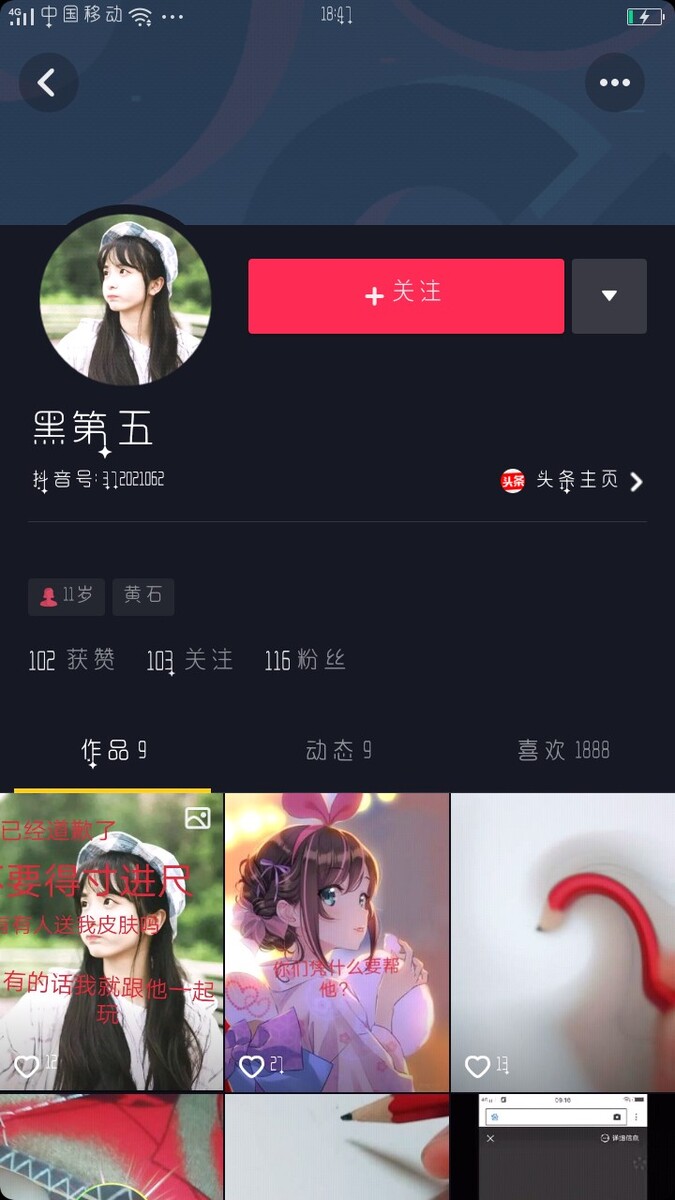Open the 116 粉丝 followers list

305,660
